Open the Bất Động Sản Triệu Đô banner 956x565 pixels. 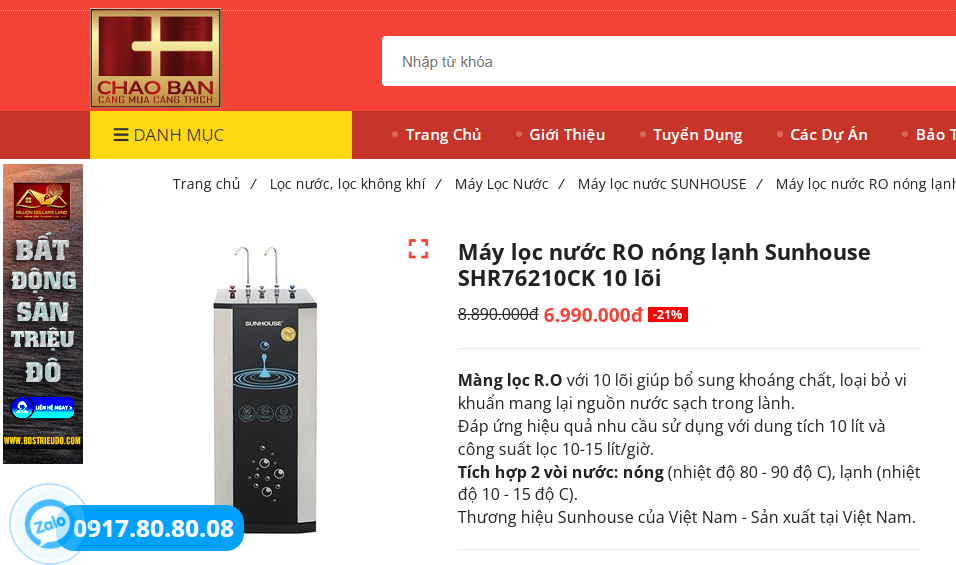43,314
